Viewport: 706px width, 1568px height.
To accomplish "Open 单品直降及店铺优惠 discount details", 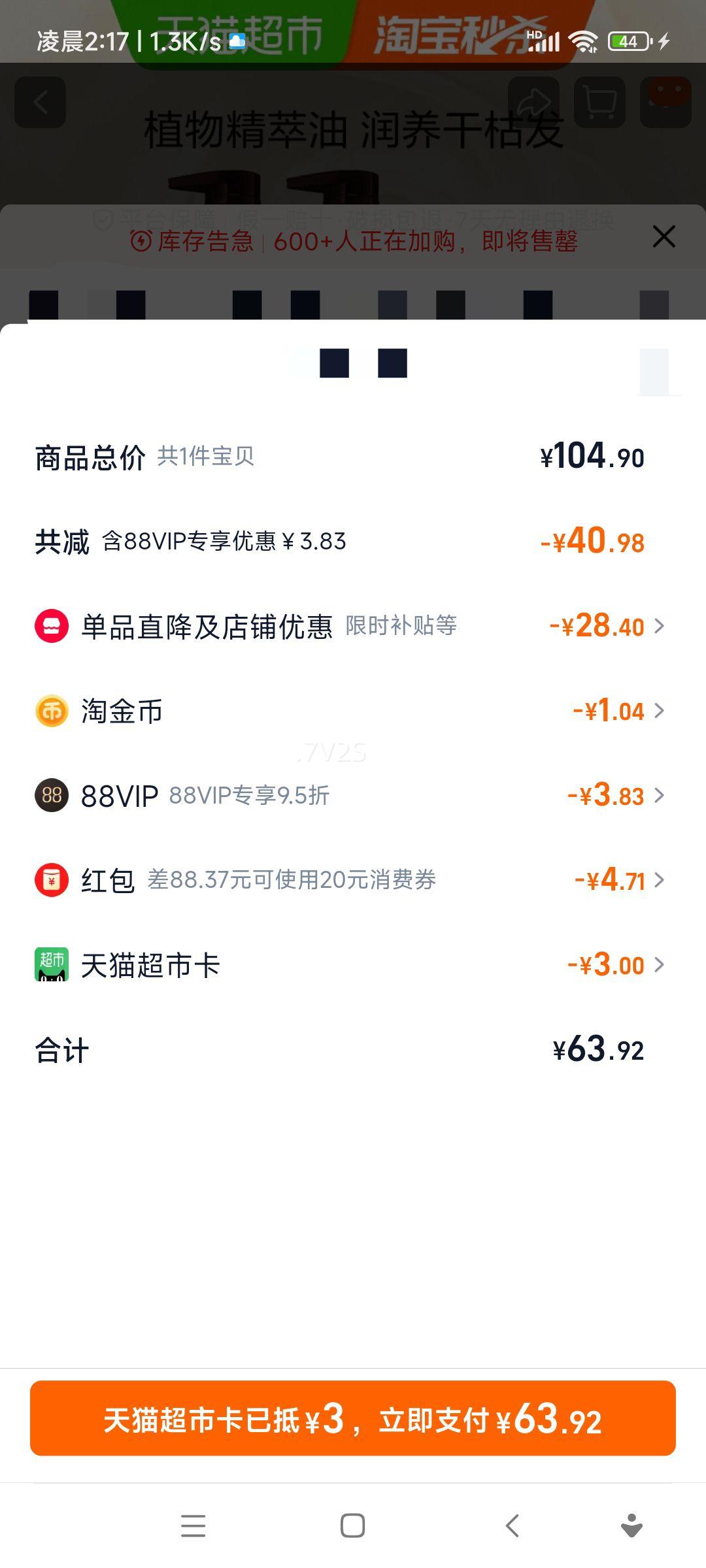I will coord(607,626).
